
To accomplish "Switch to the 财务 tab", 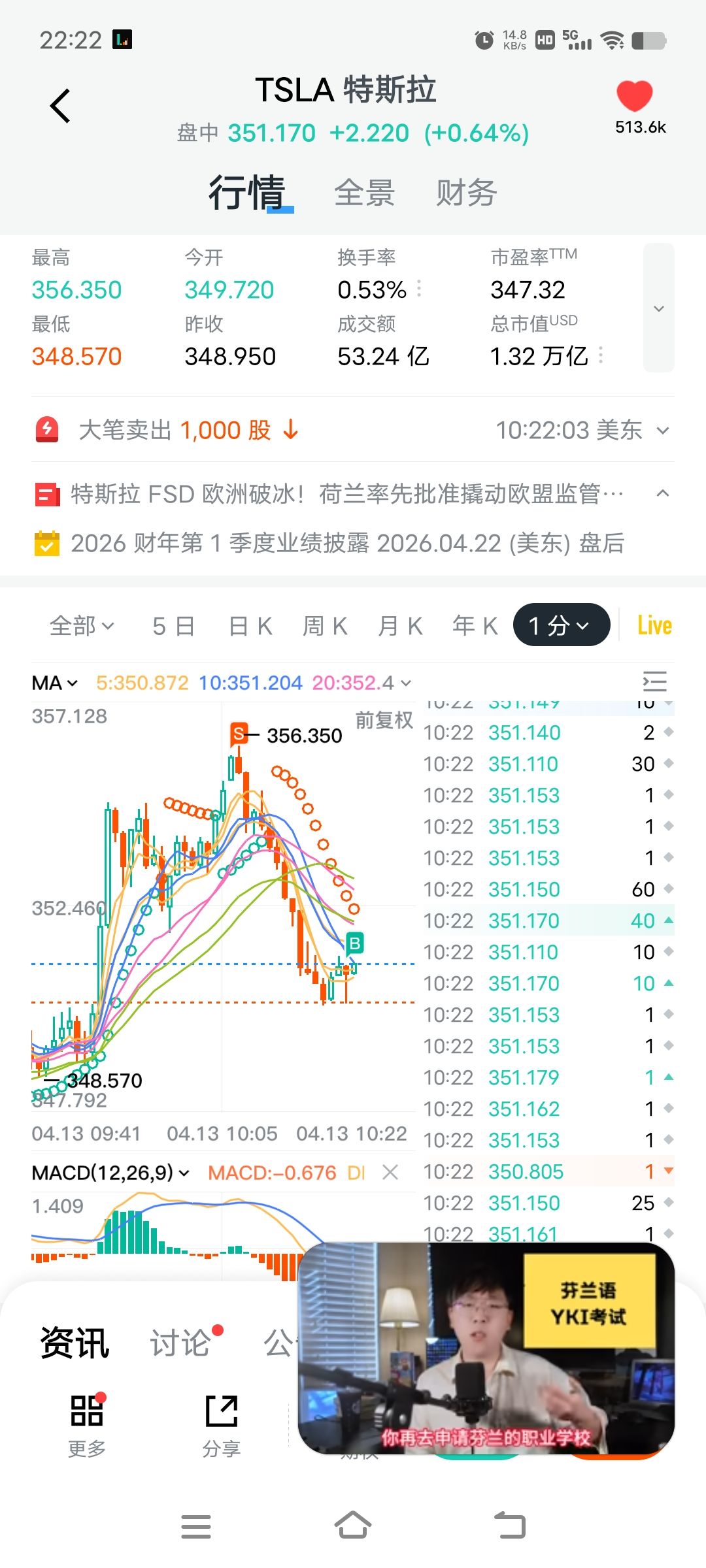I will [x=466, y=193].
